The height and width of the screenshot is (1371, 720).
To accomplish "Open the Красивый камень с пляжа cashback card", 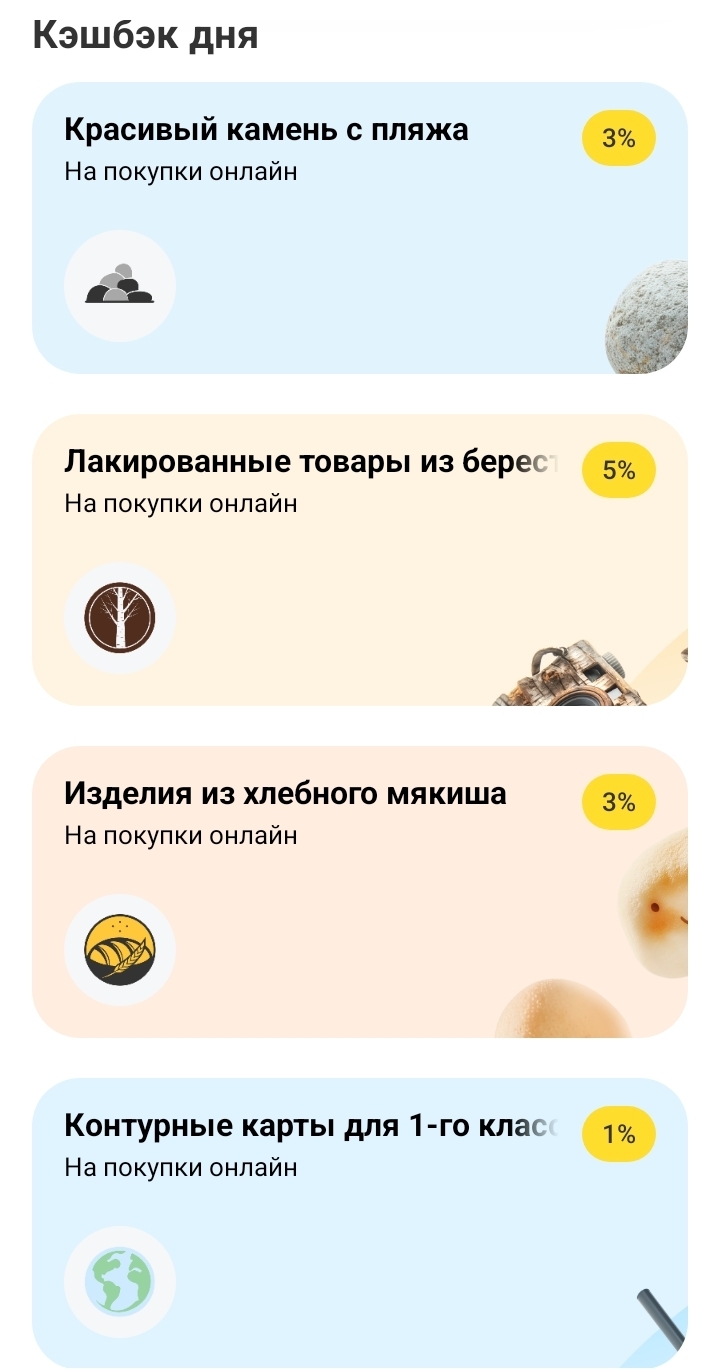I will tap(360, 228).
